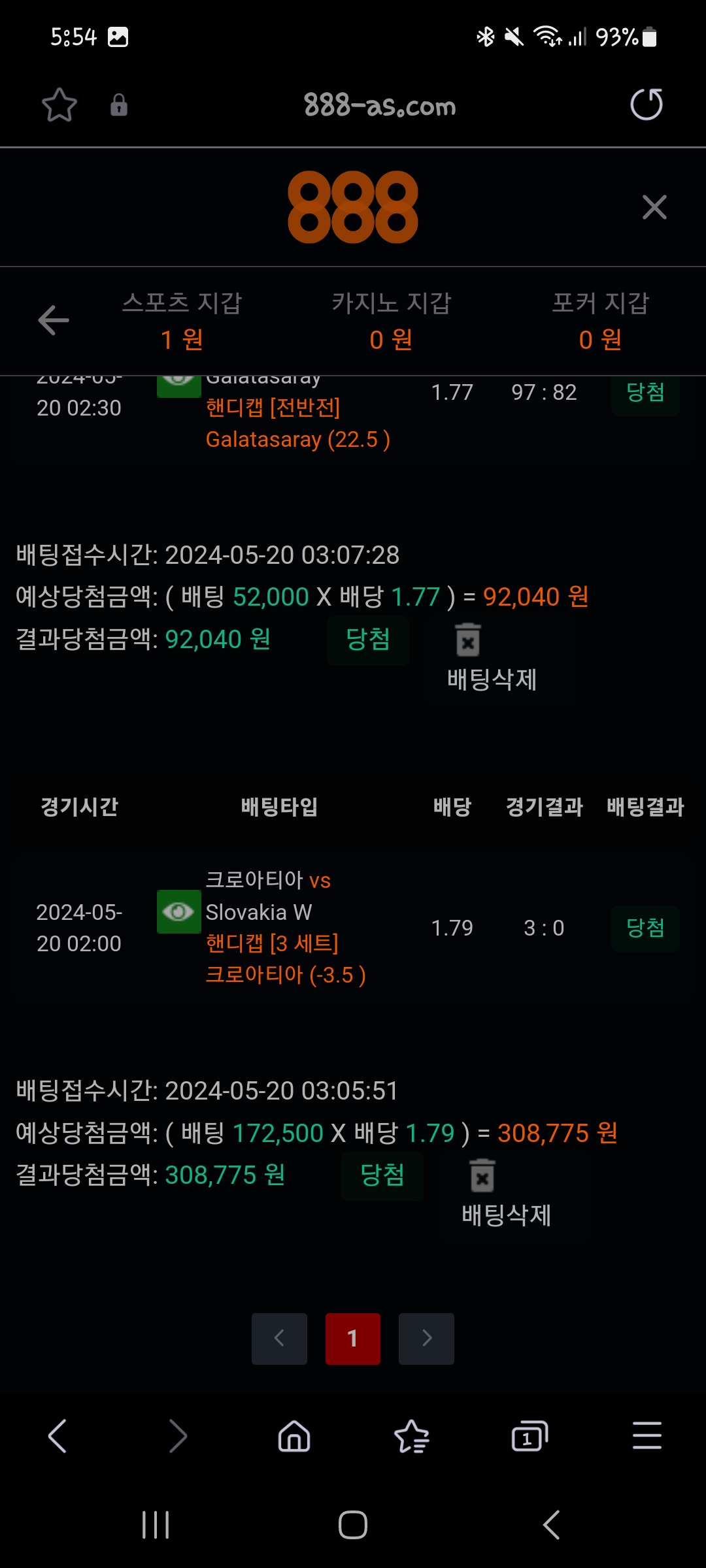
Task: Navigate back in the browser toolbar
Action: tap(58, 1436)
